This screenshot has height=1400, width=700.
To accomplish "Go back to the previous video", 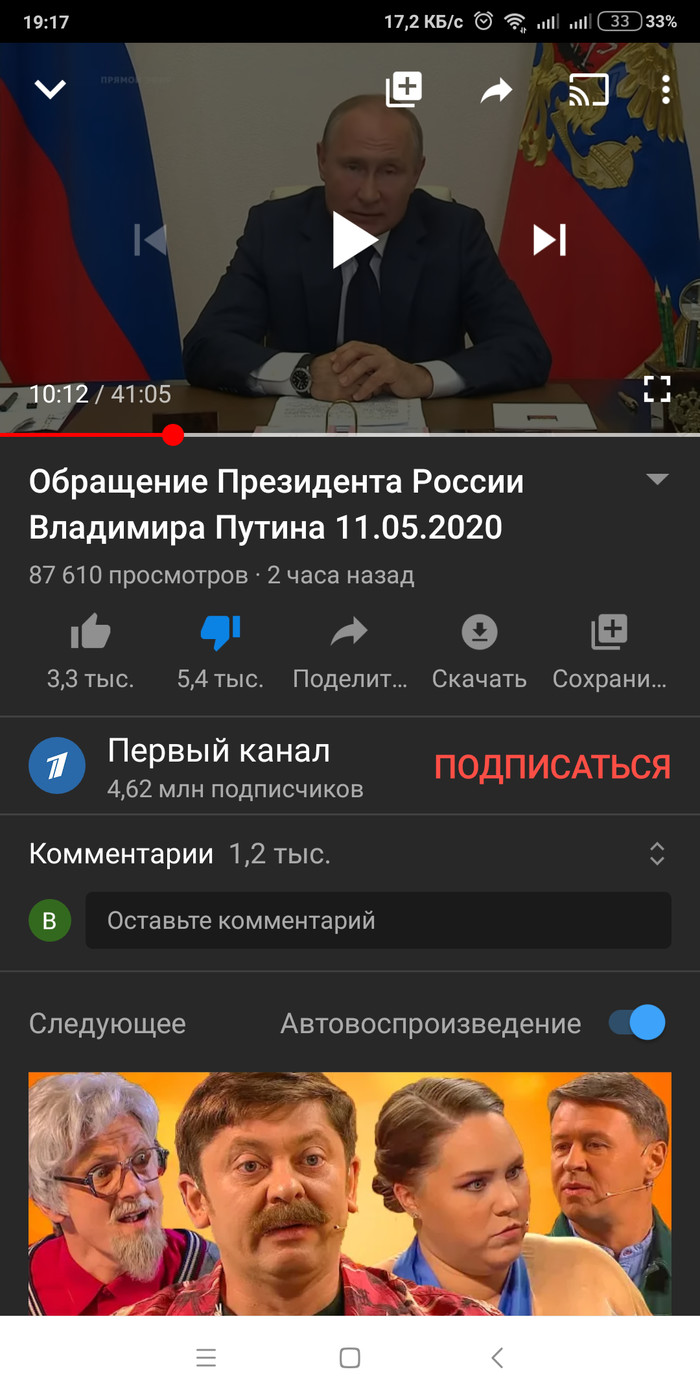I will click(150, 240).
